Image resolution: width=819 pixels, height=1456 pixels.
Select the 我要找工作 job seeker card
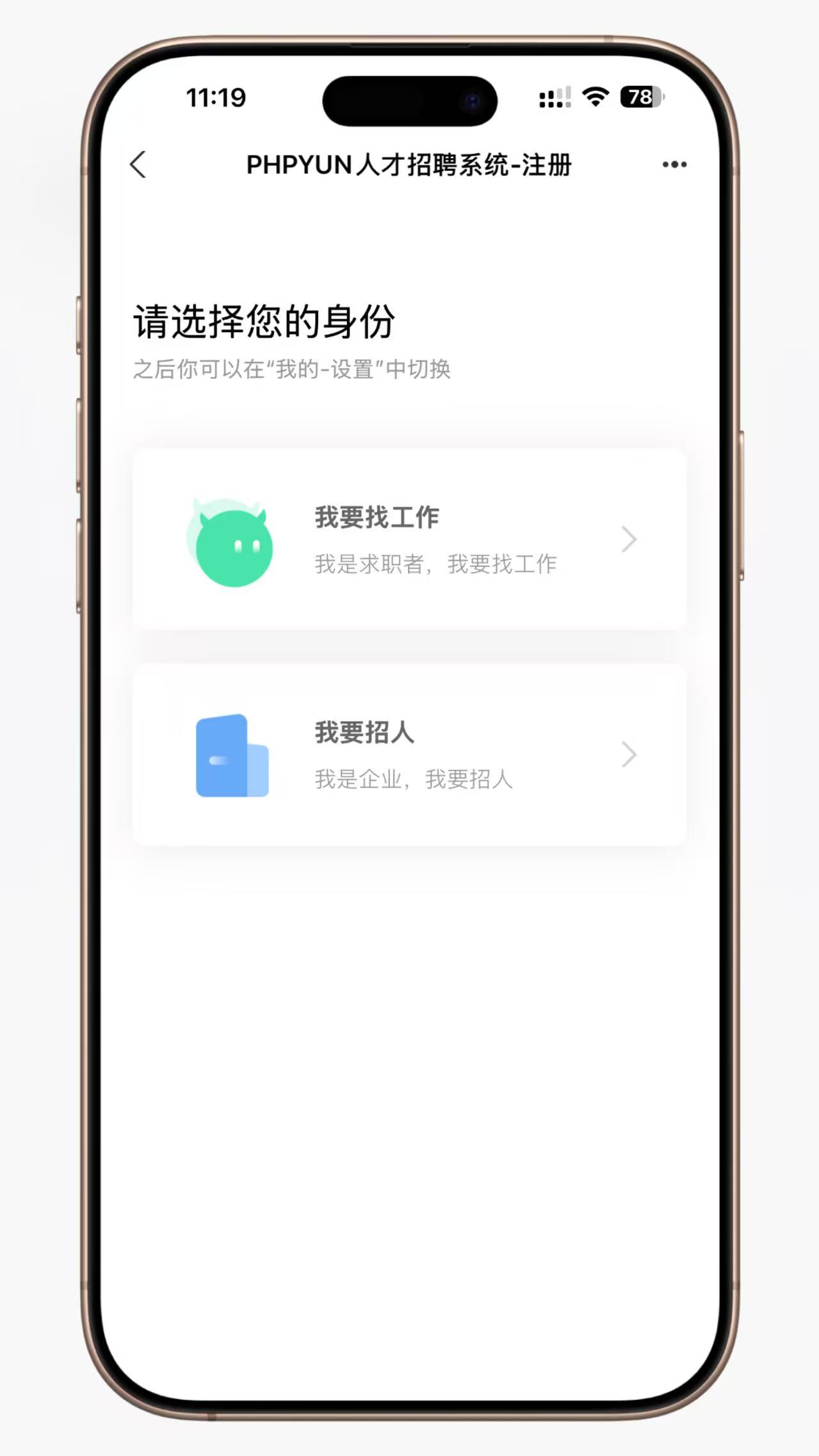click(409, 540)
